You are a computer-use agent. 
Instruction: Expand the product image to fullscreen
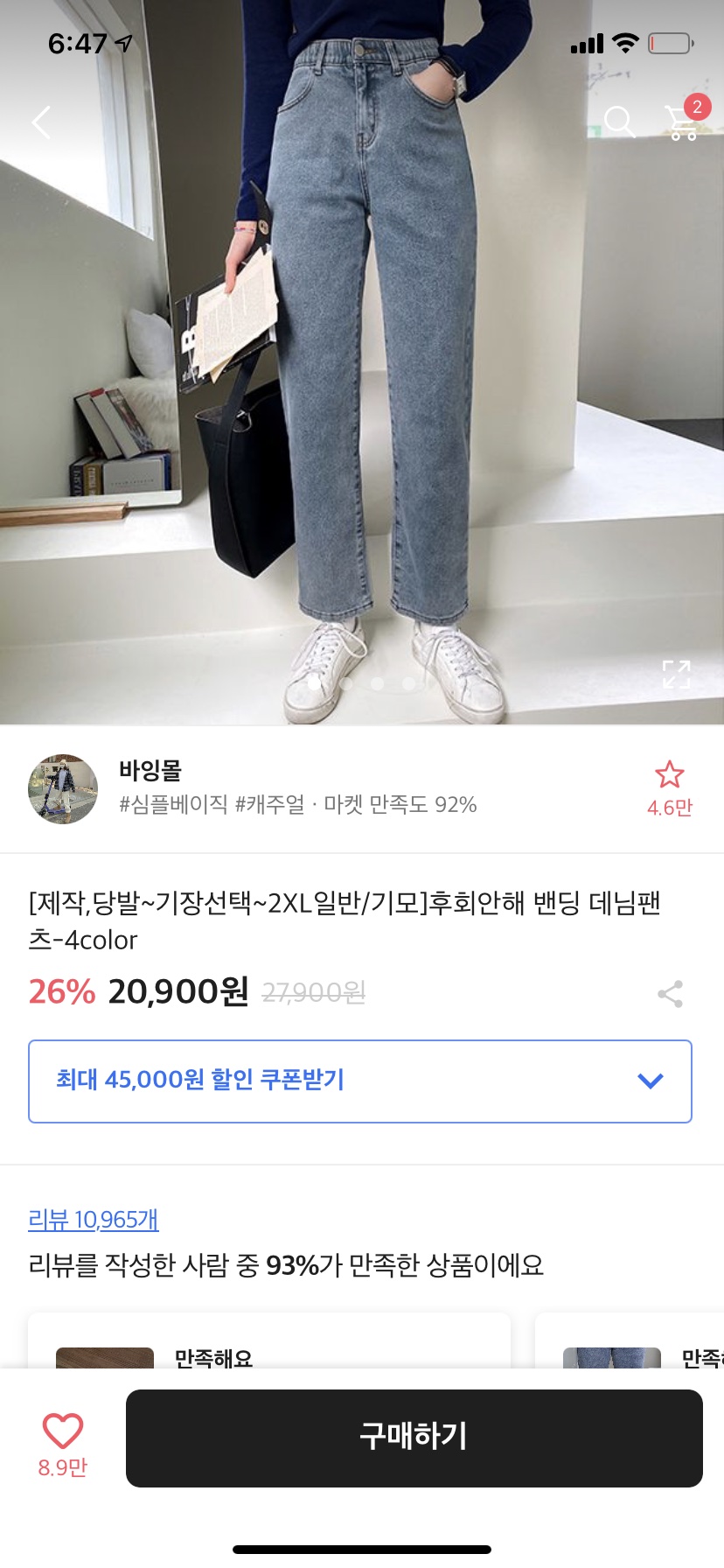[676, 674]
